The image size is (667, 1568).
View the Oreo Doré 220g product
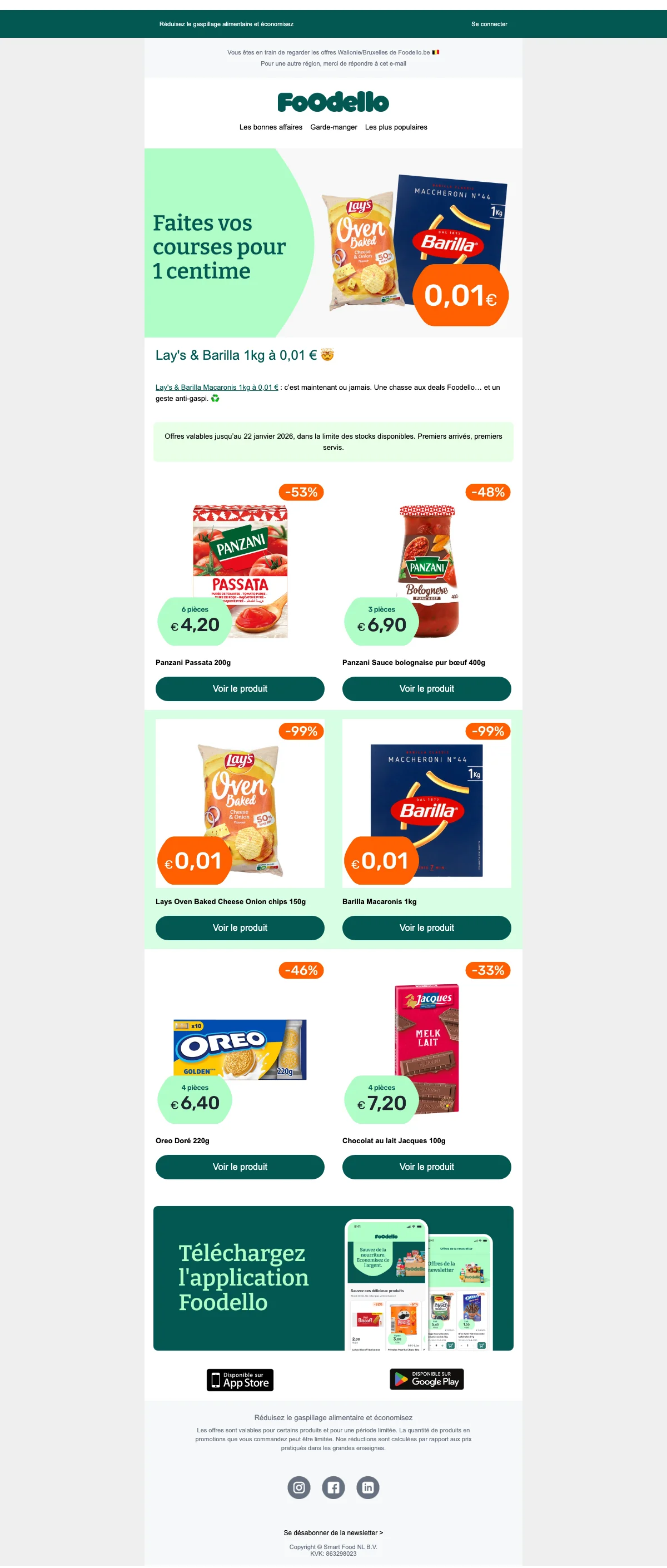pos(240,1167)
